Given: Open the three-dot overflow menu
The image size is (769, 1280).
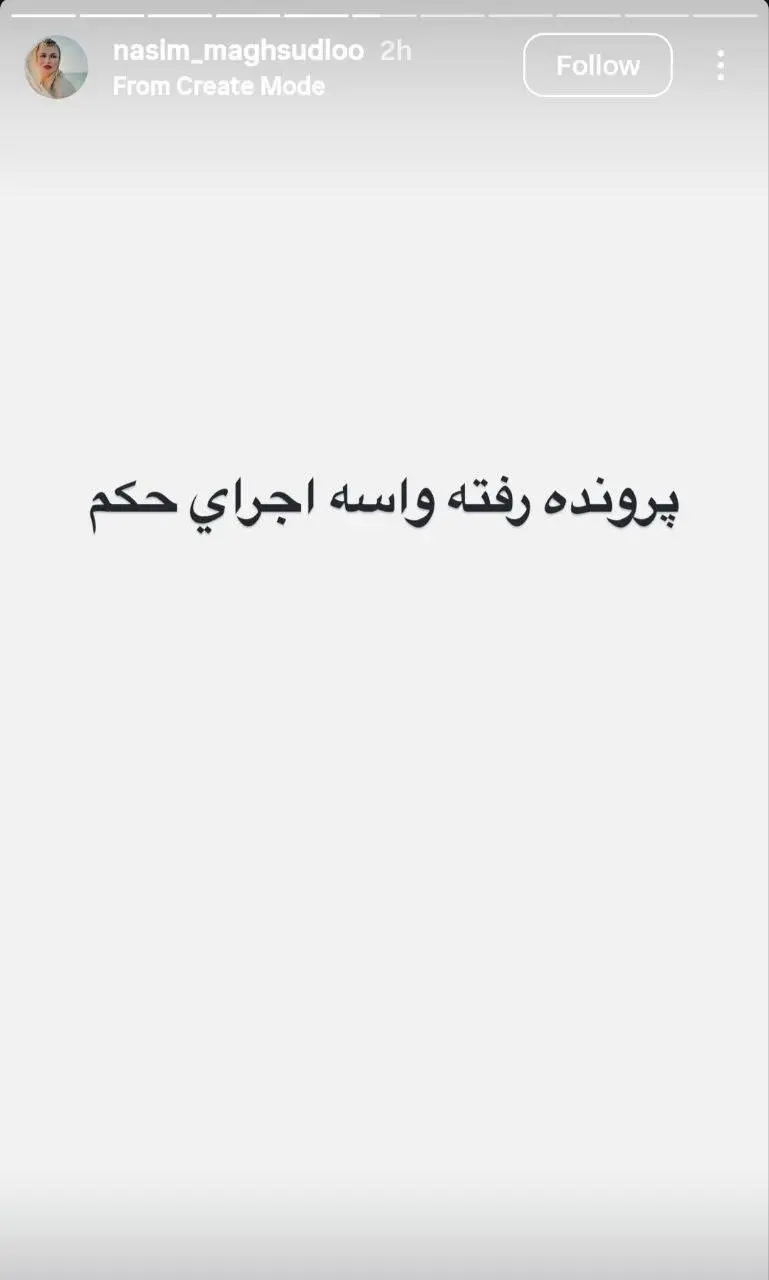Looking at the screenshot, I should coord(720,66).
